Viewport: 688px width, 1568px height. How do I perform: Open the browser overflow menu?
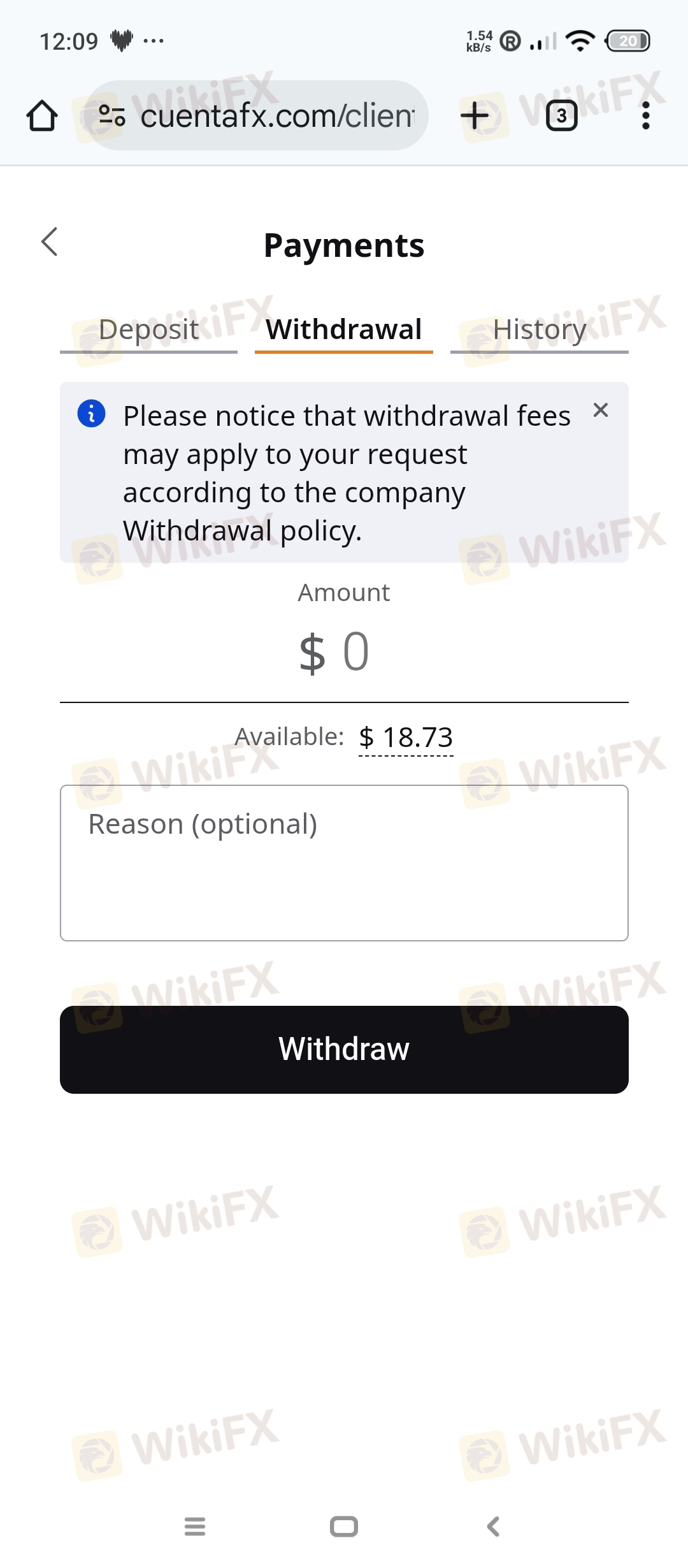click(x=646, y=115)
